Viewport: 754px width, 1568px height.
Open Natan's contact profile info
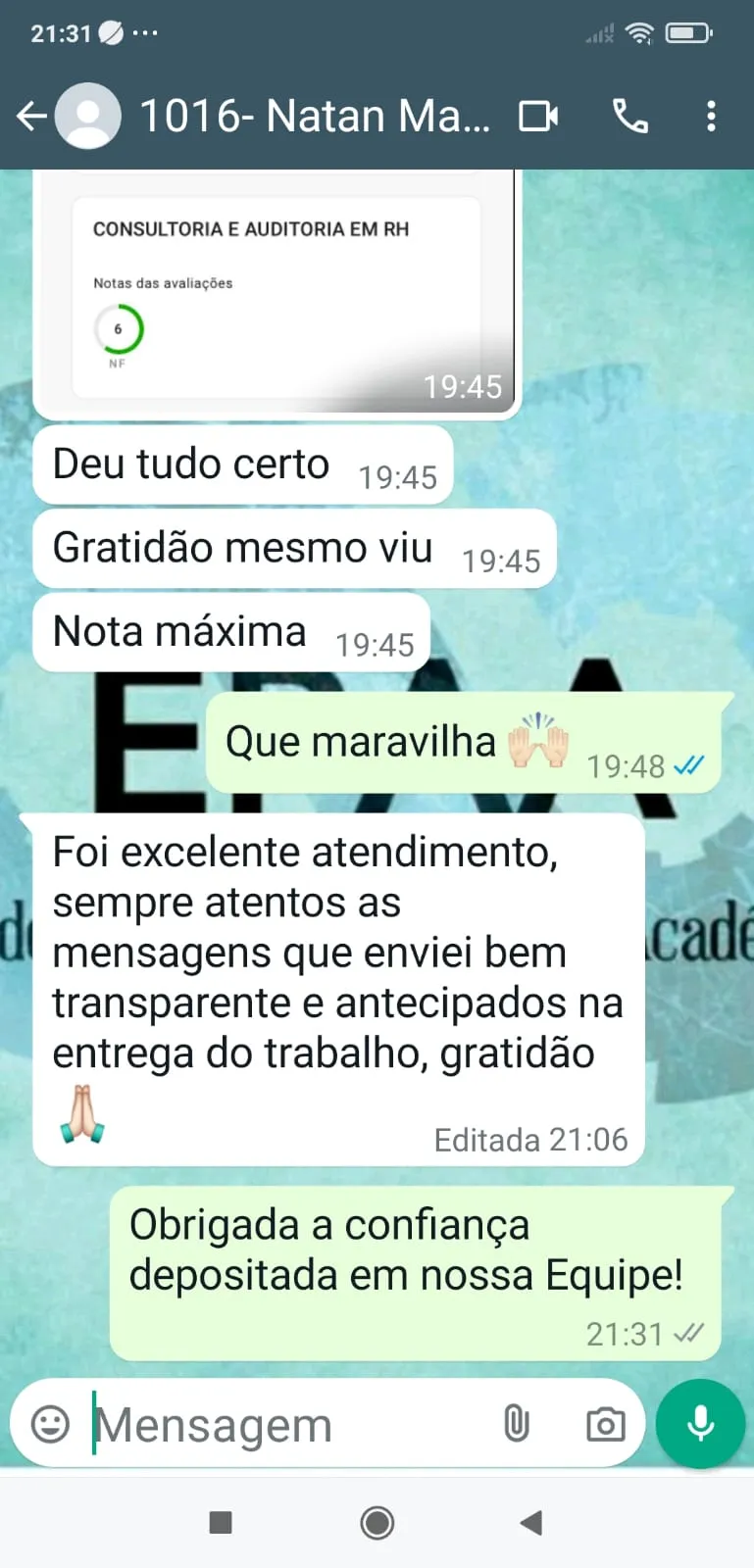click(x=314, y=117)
